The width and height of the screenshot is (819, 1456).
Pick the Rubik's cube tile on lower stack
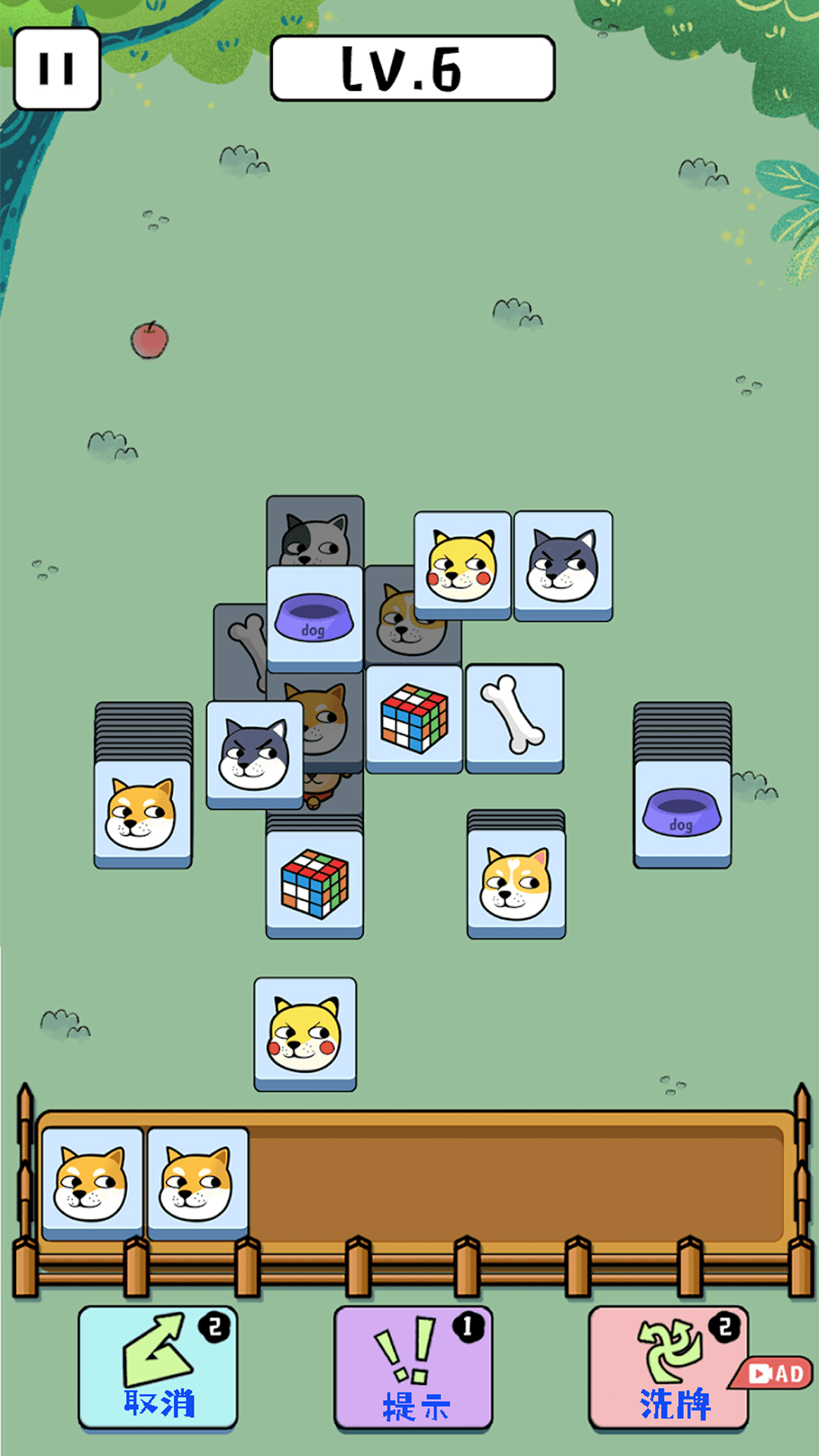(x=315, y=883)
